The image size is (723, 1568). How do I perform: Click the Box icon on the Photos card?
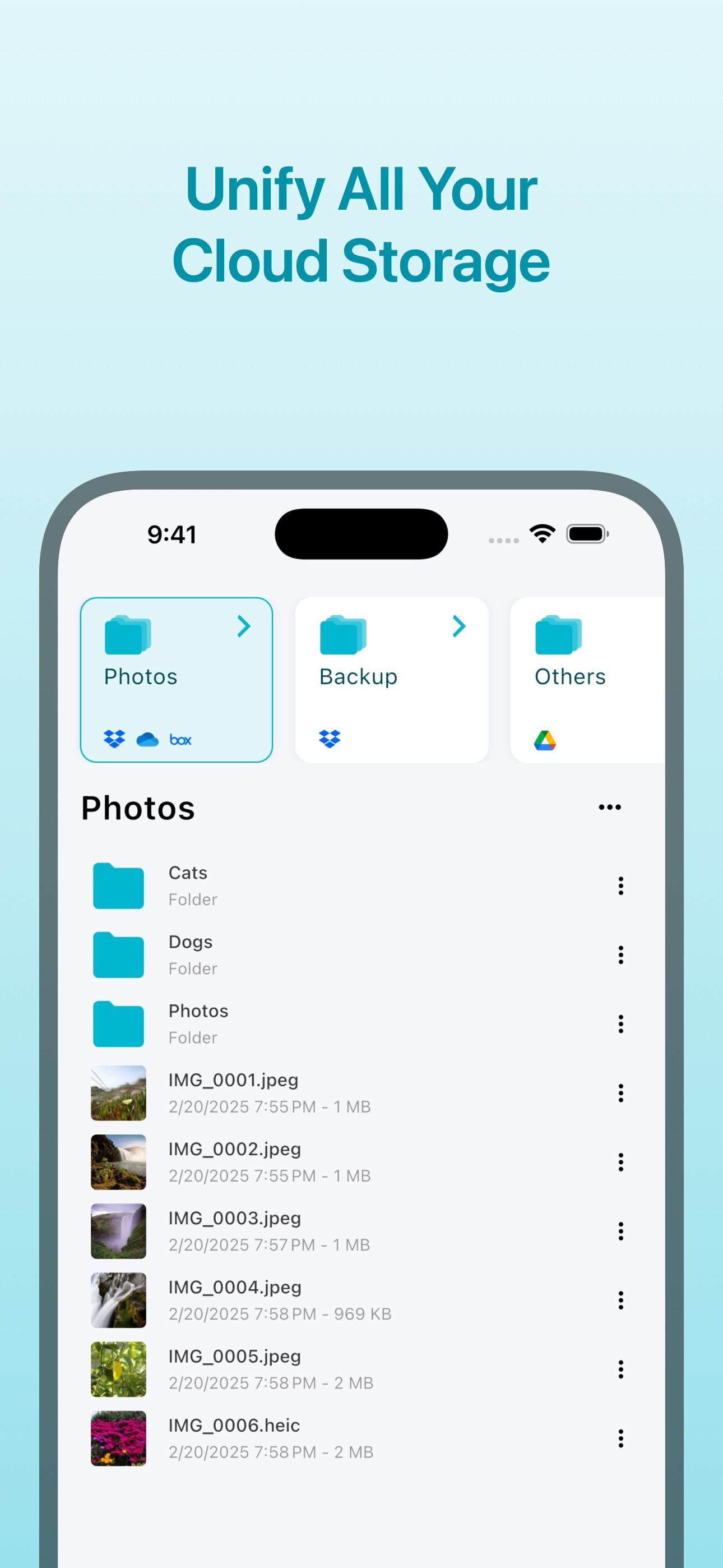pos(180,739)
